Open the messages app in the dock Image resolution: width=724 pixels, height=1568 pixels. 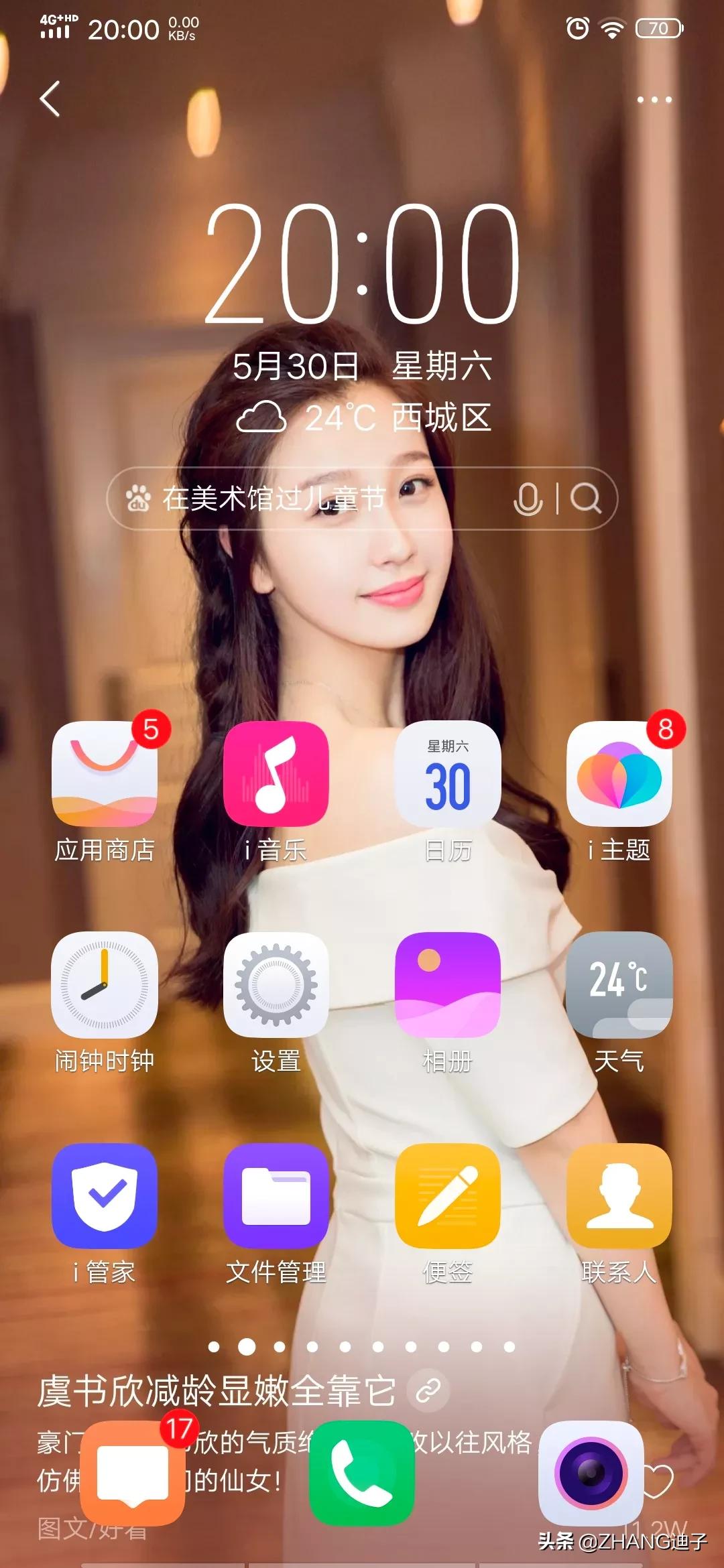tap(133, 1474)
